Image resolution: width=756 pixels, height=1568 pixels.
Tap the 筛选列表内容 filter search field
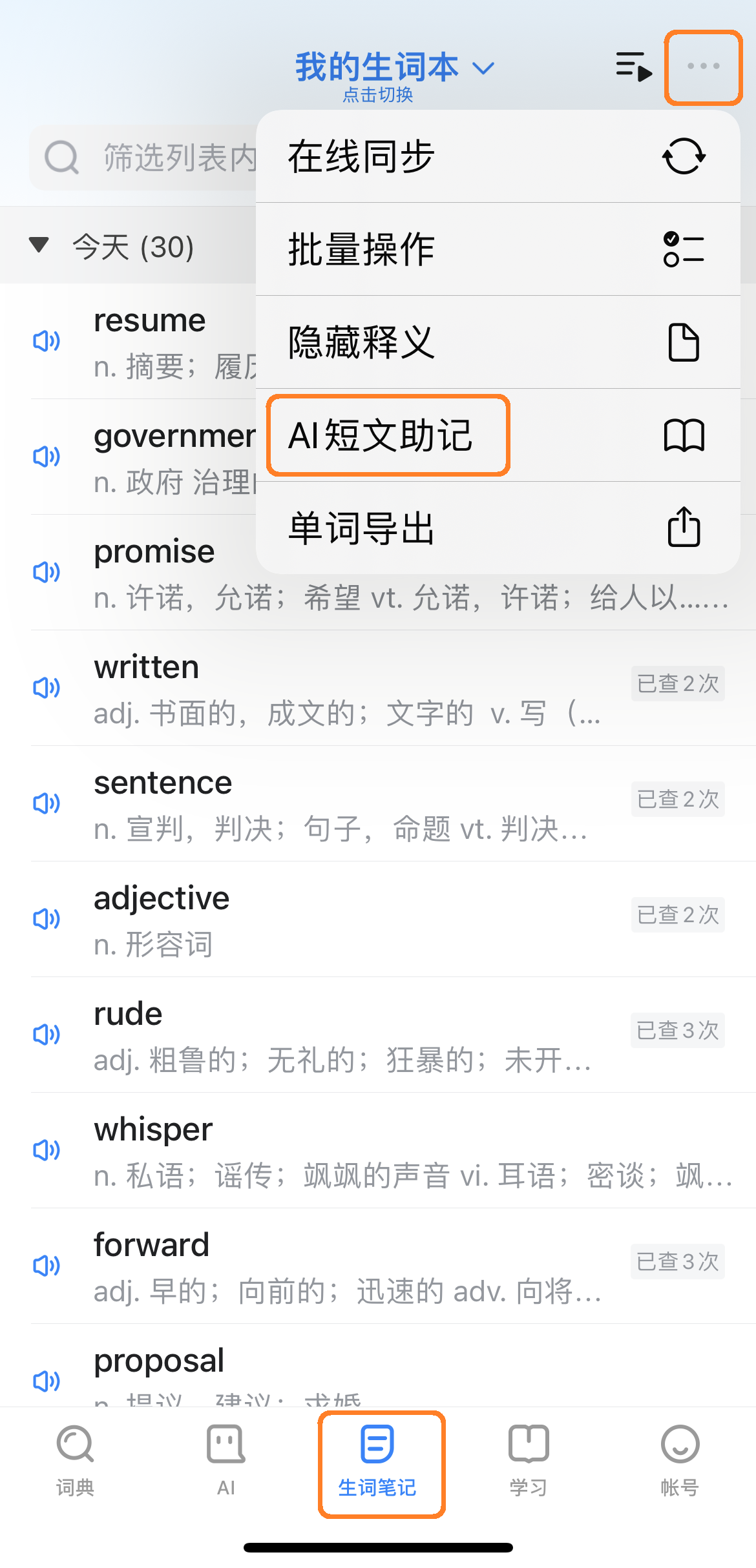tap(149, 158)
